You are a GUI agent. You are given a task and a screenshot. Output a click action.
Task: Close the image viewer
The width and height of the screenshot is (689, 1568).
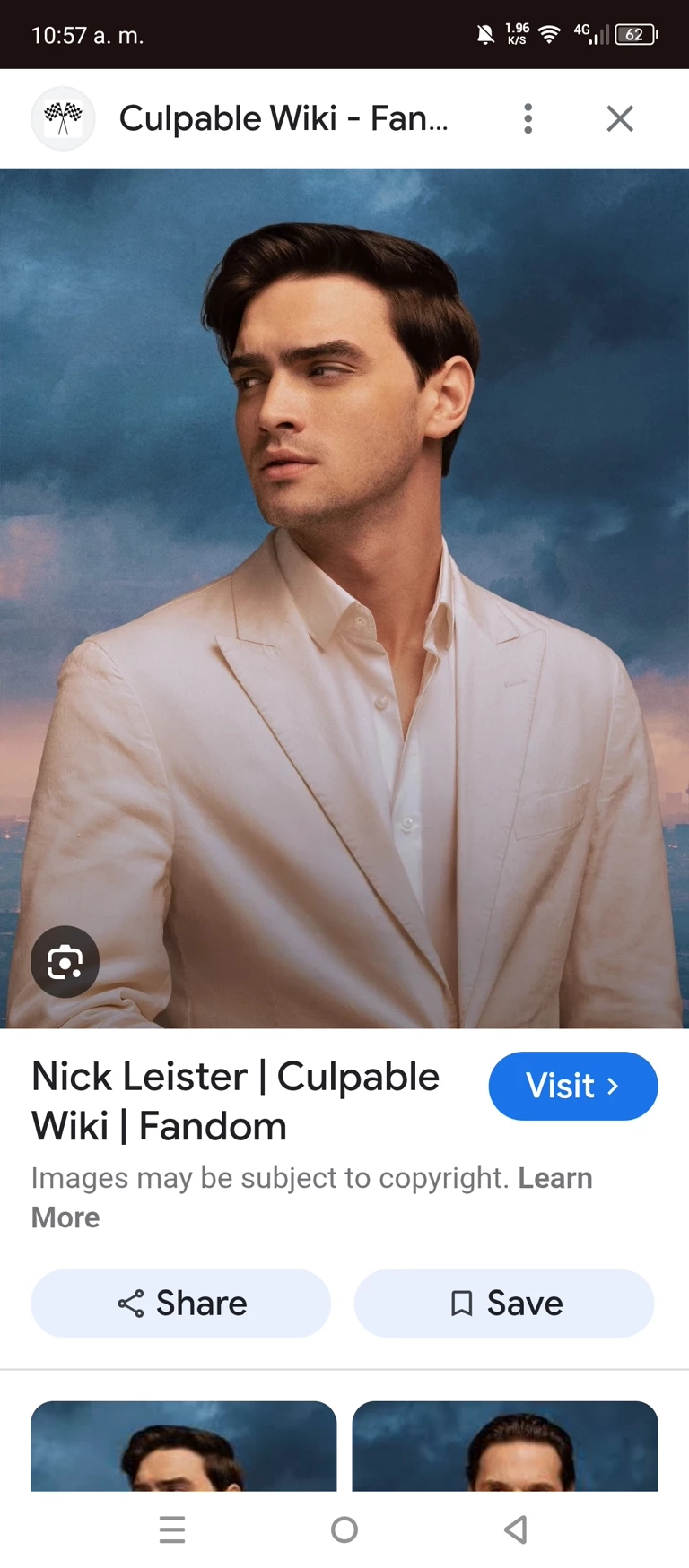click(619, 118)
